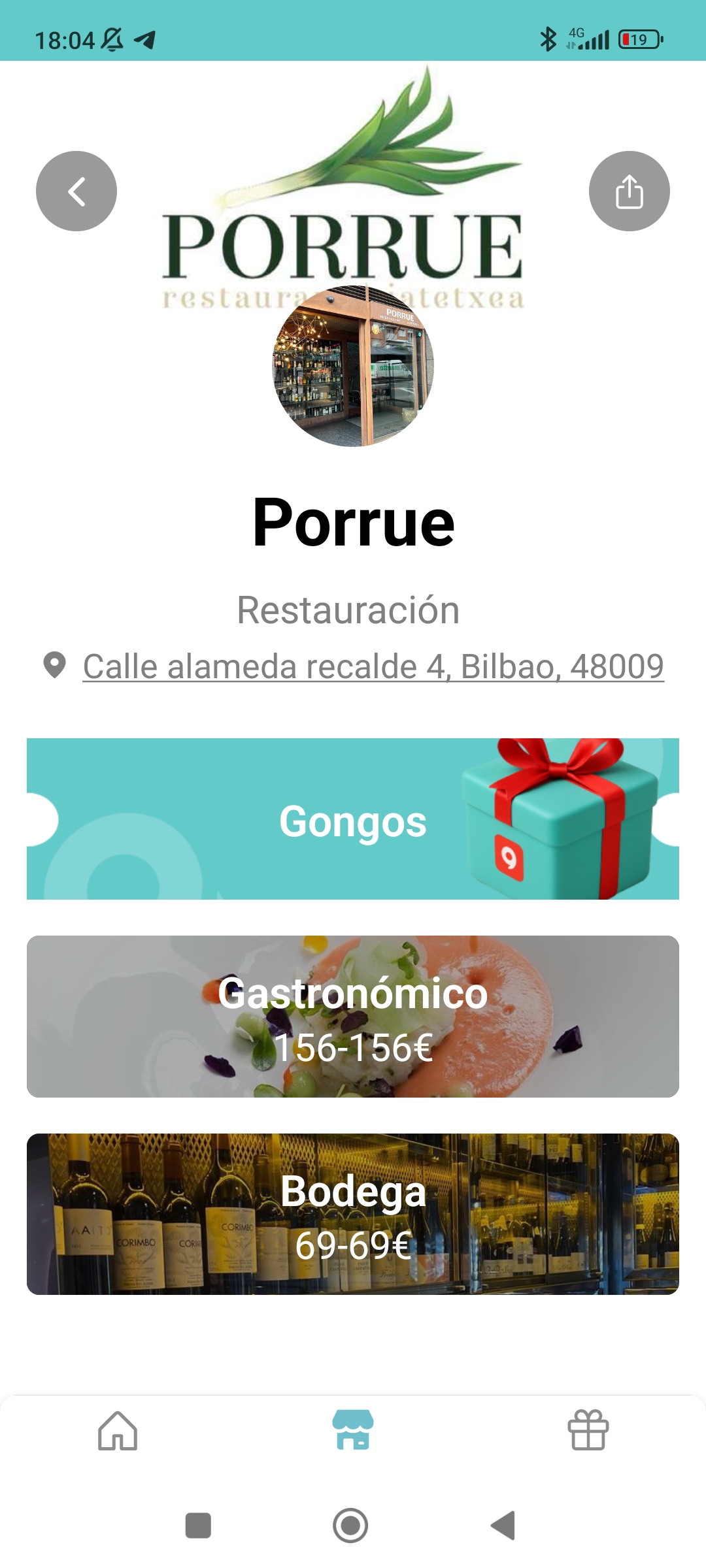Screen dimensions: 706x1568
Task: Tap the system home circle
Action: [x=350, y=1526]
